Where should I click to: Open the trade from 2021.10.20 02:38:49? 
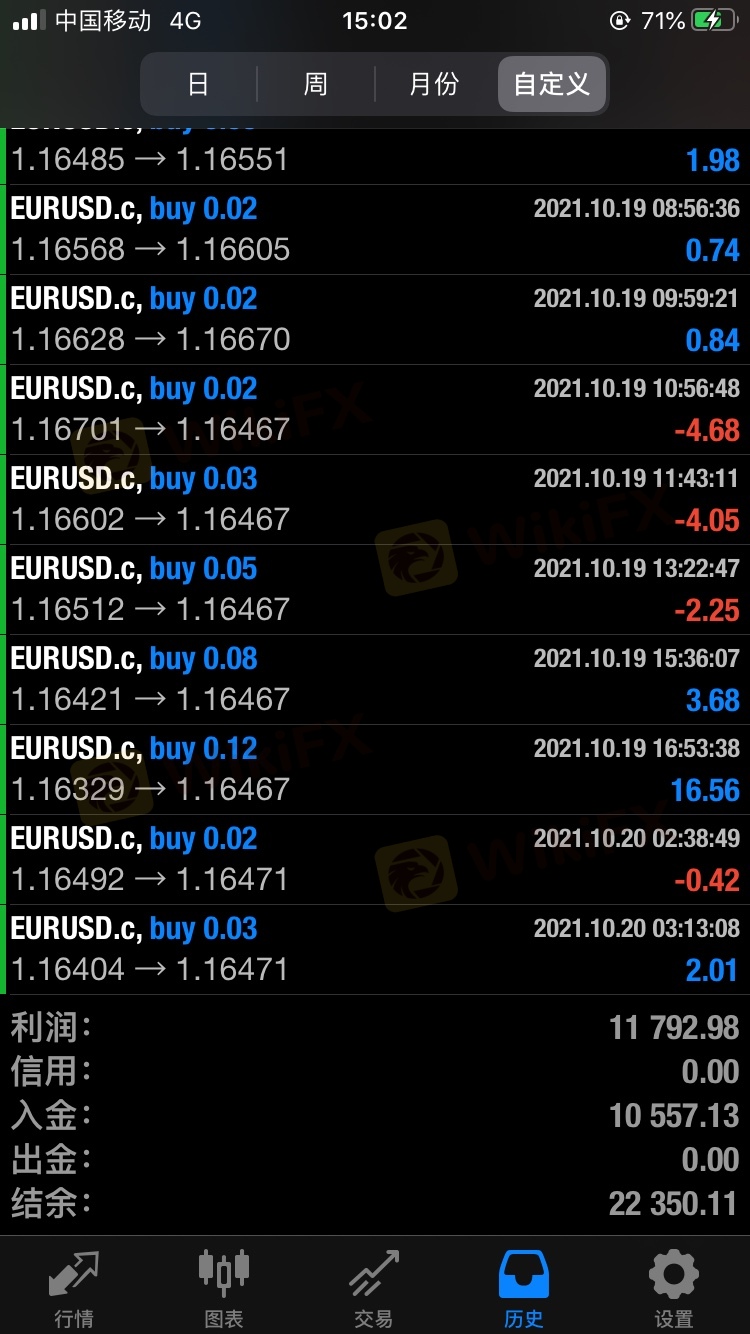375,859
